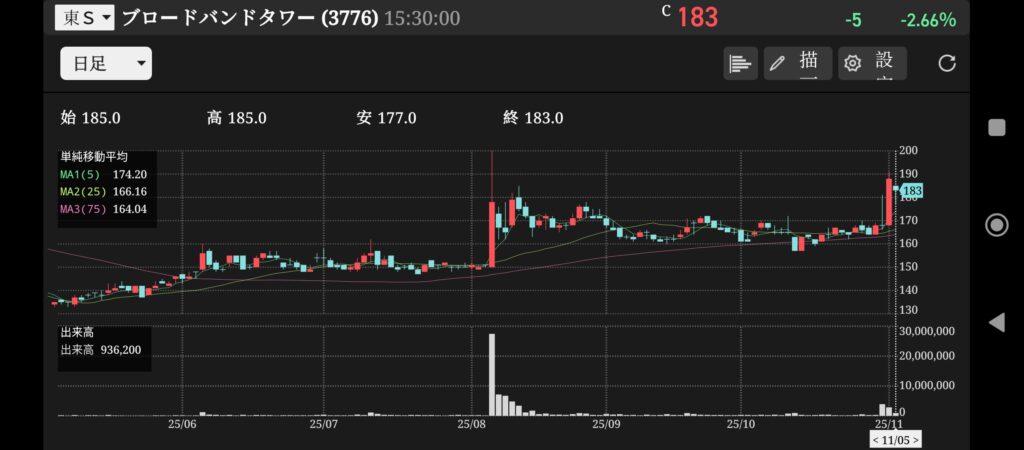The height and width of the screenshot is (450, 1024).
Task: Open the chart settings gear button
Action: tap(872, 64)
